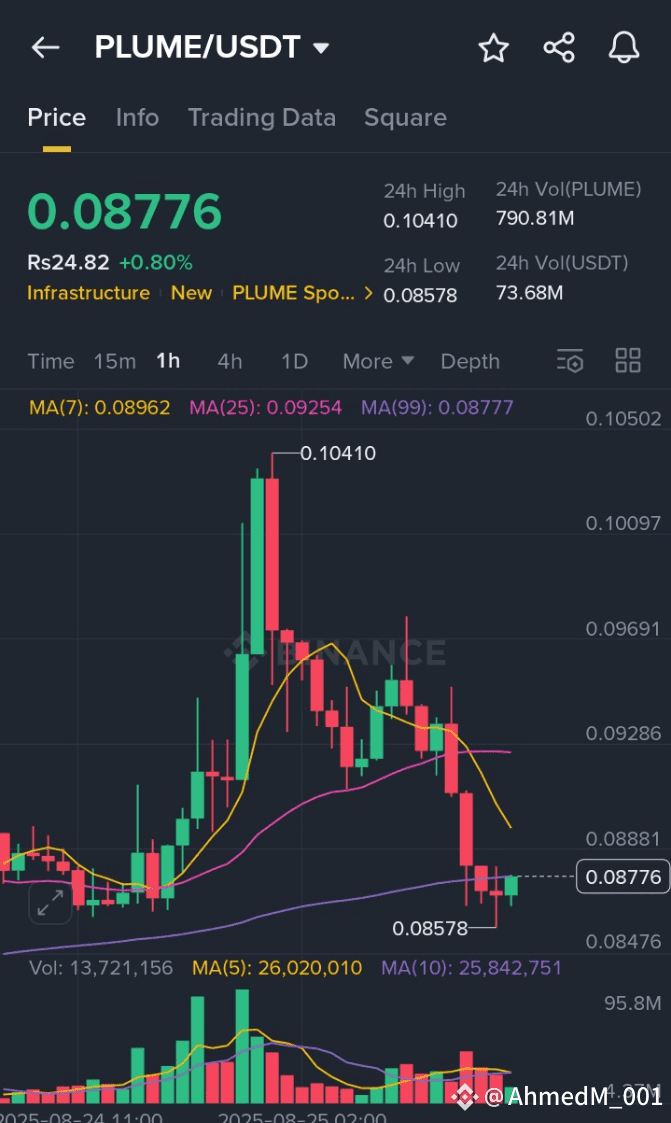Share this trading pair
This screenshot has height=1123, width=671.
point(559,48)
